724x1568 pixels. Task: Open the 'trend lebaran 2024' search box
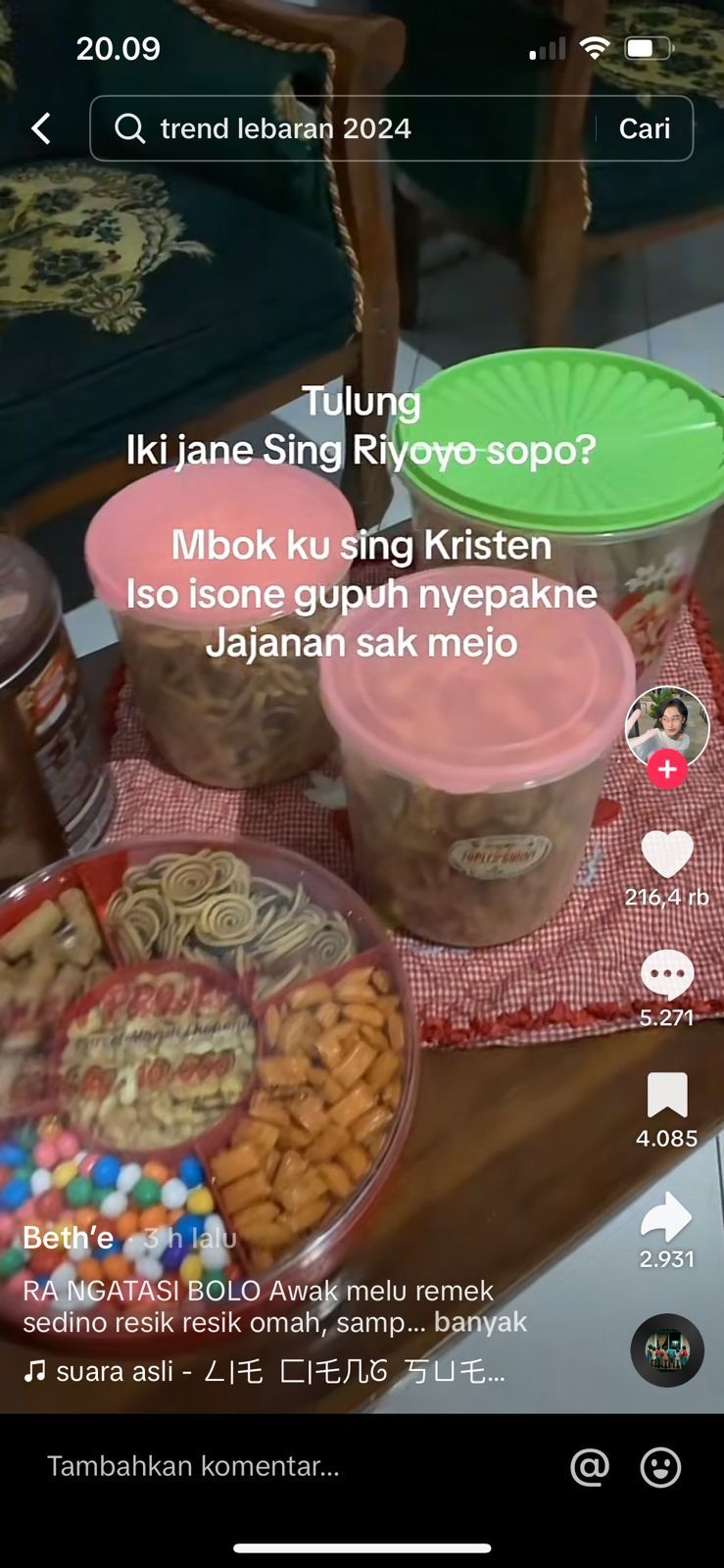point(343,128)
